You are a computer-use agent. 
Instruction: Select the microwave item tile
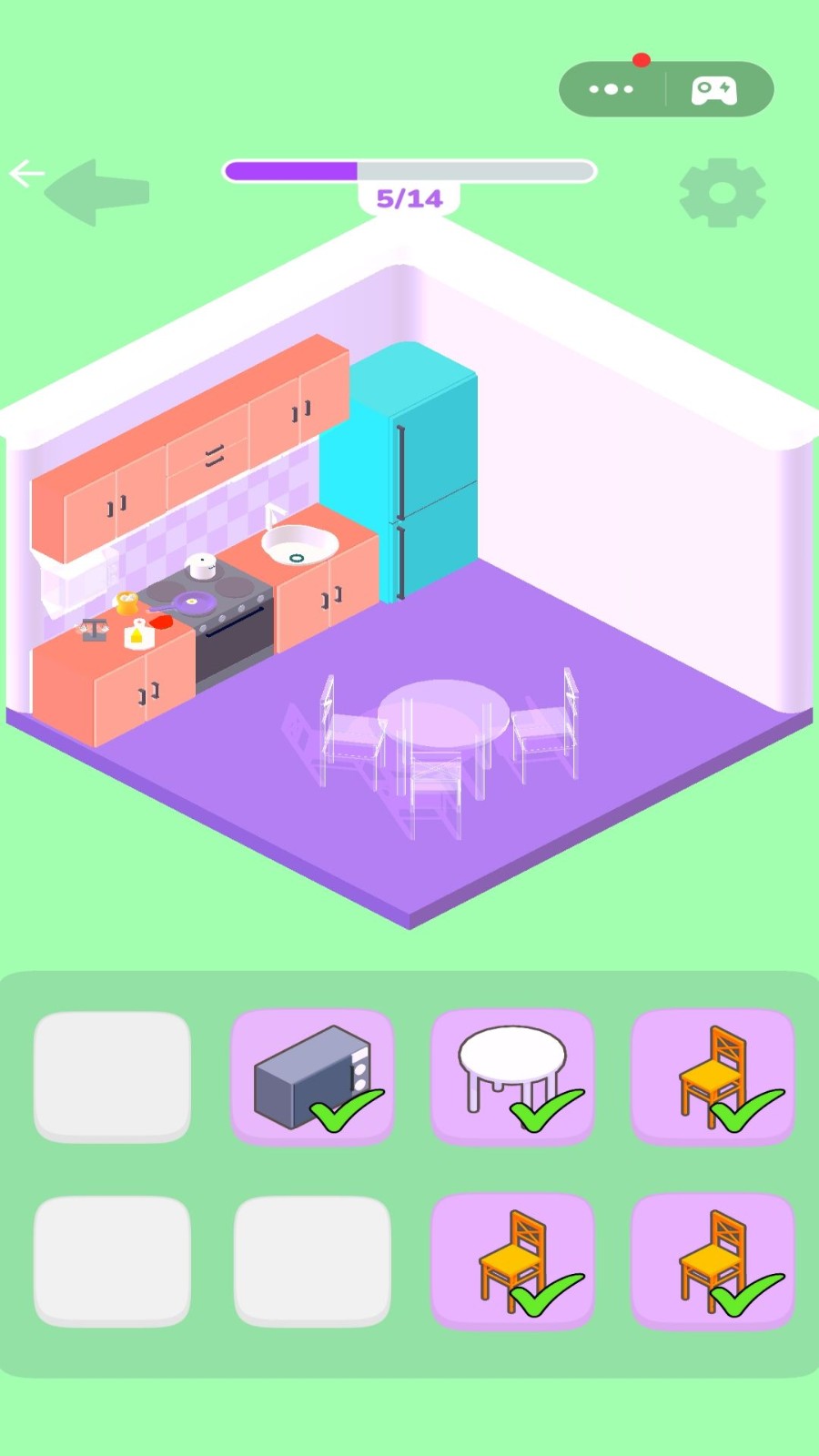(x=312, y=1077)
